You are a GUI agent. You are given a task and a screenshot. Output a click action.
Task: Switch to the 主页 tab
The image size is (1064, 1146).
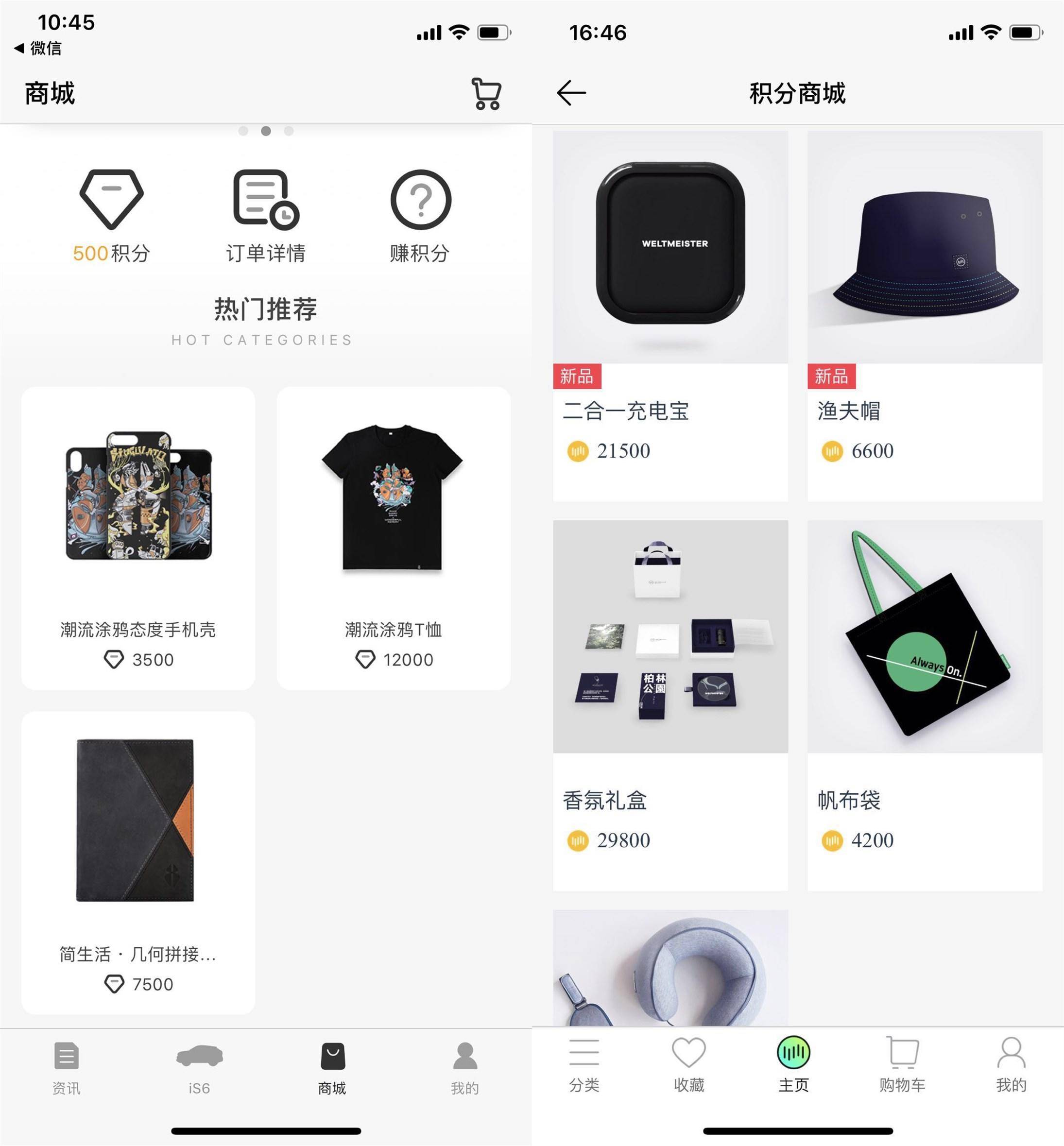793,1065
